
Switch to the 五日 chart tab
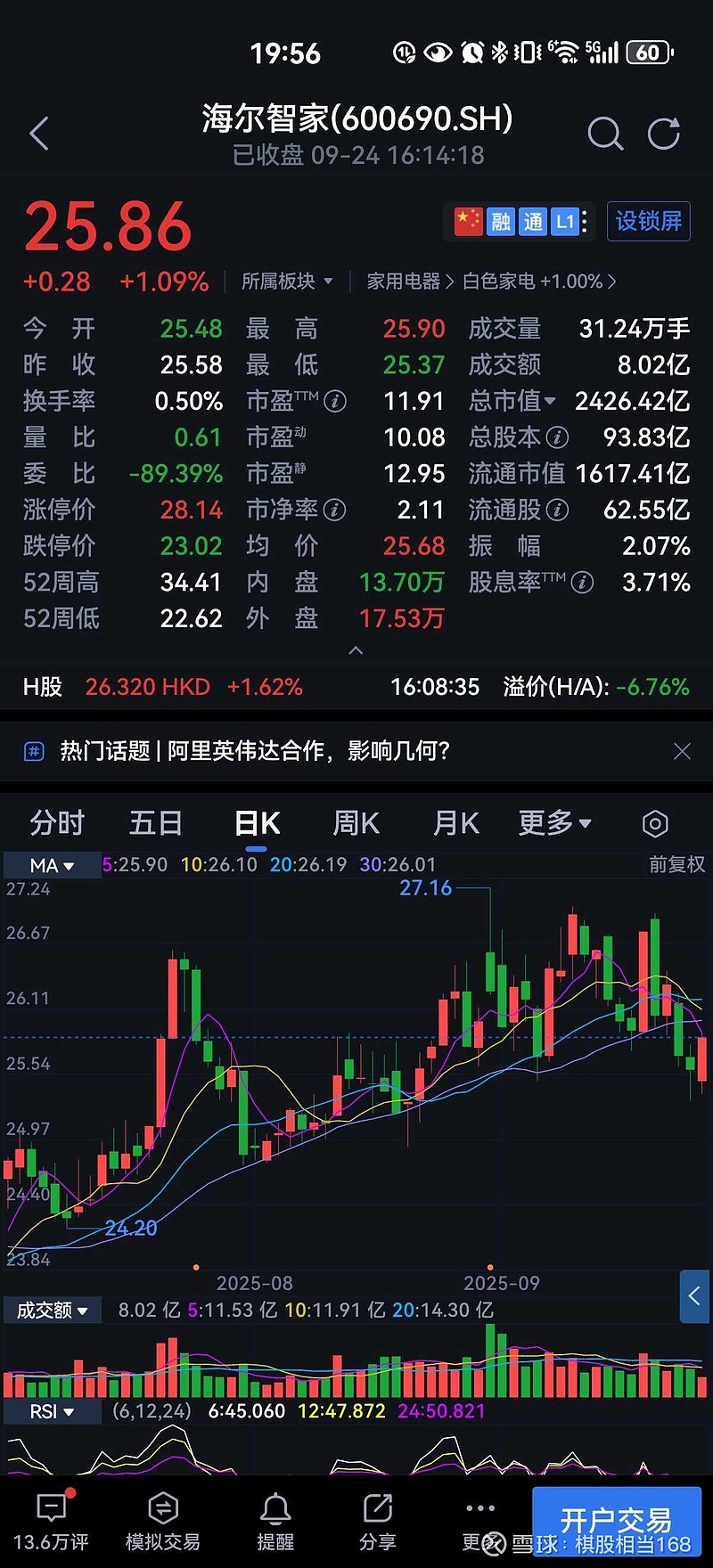[x=155, y=823]
